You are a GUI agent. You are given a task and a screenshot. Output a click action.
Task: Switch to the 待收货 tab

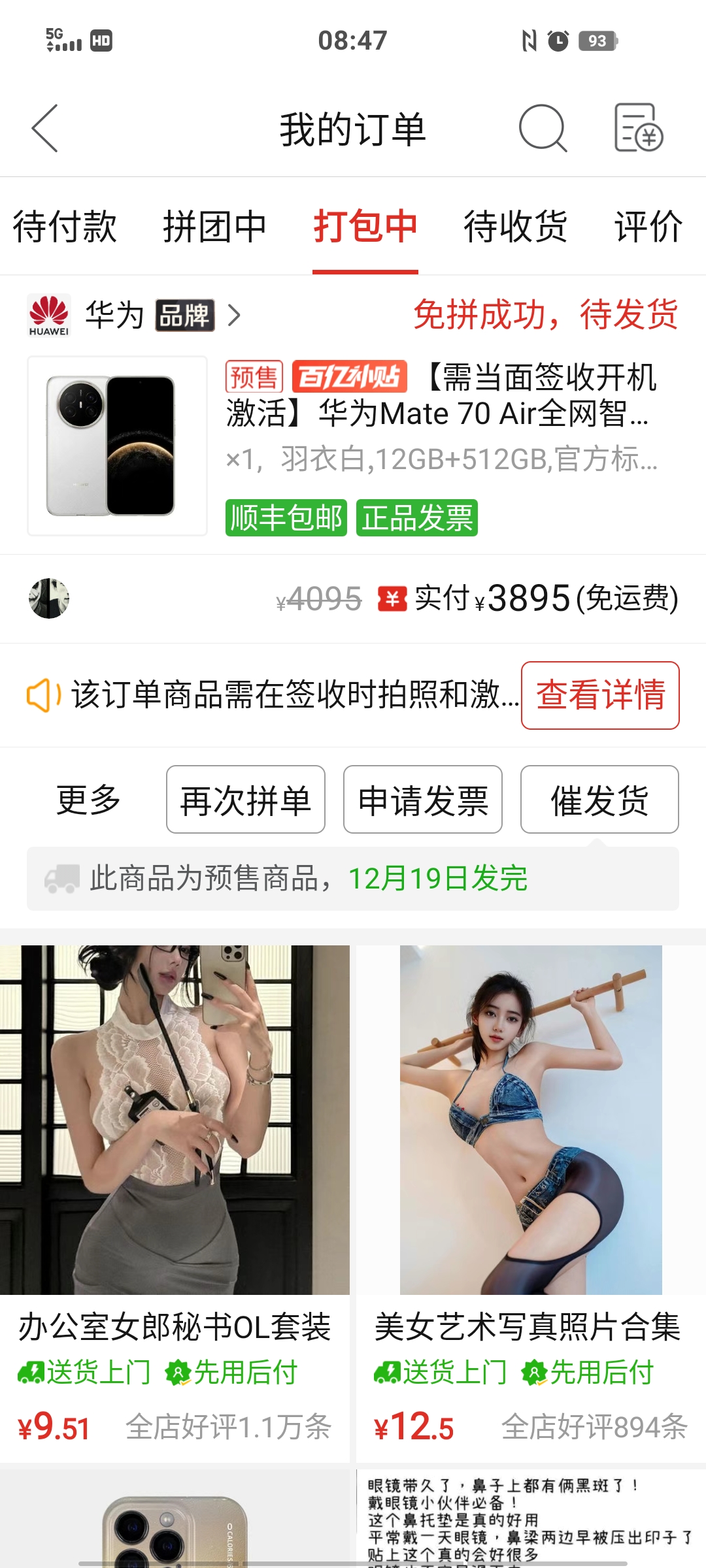pos(514,227)
